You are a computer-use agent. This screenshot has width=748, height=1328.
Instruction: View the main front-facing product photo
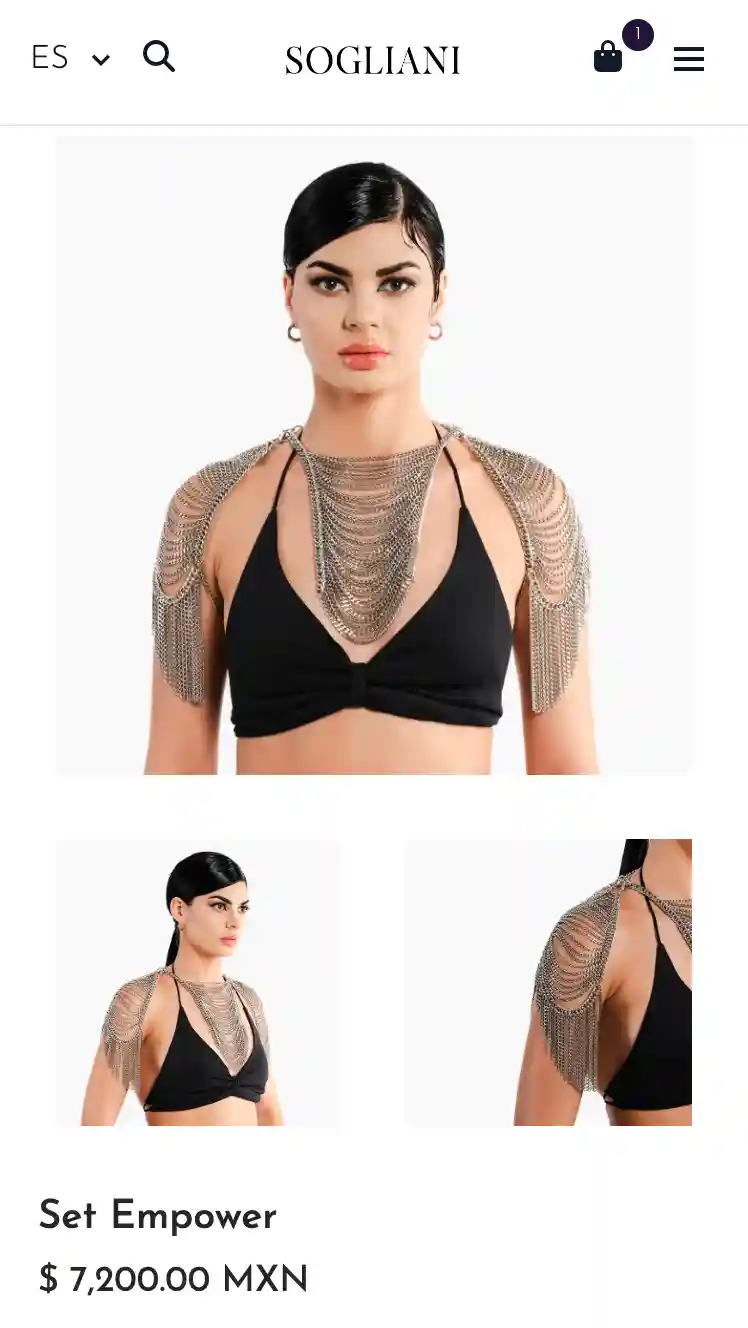[x=373, y=455]
